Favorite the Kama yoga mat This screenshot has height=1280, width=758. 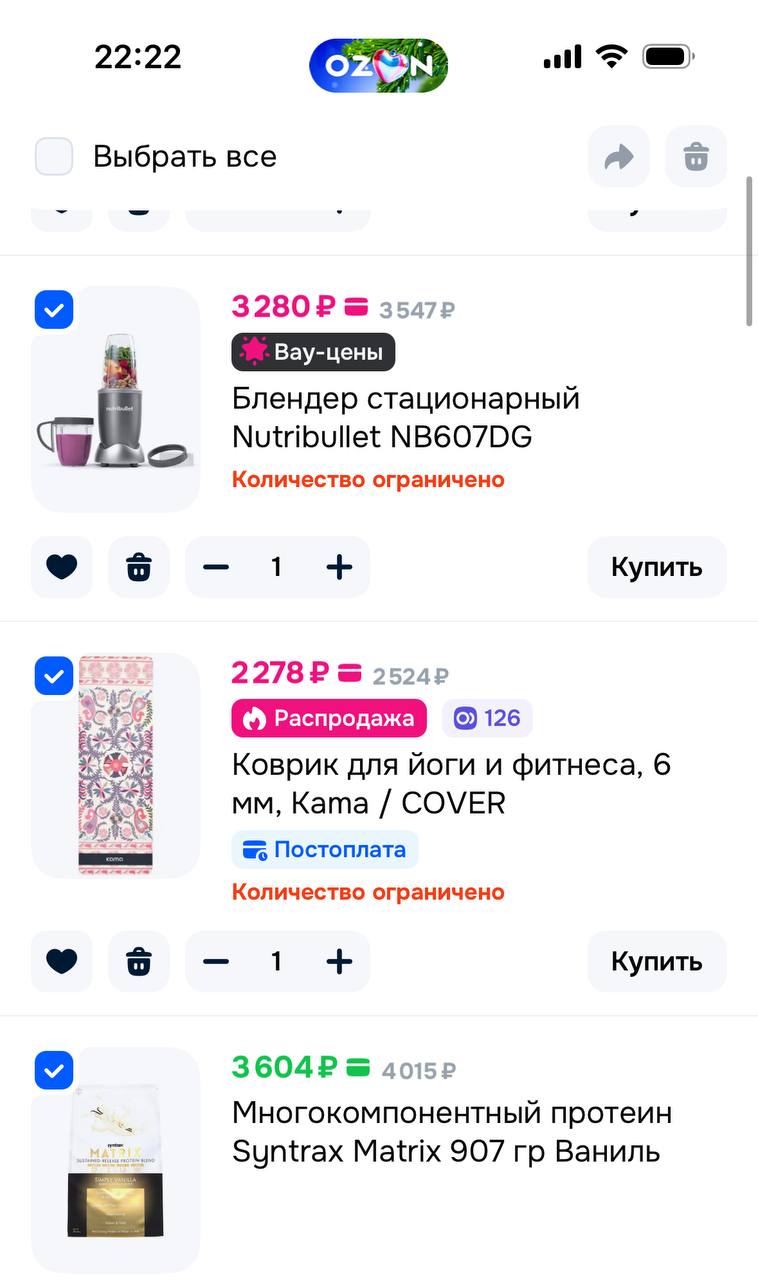tap(62, 962)
